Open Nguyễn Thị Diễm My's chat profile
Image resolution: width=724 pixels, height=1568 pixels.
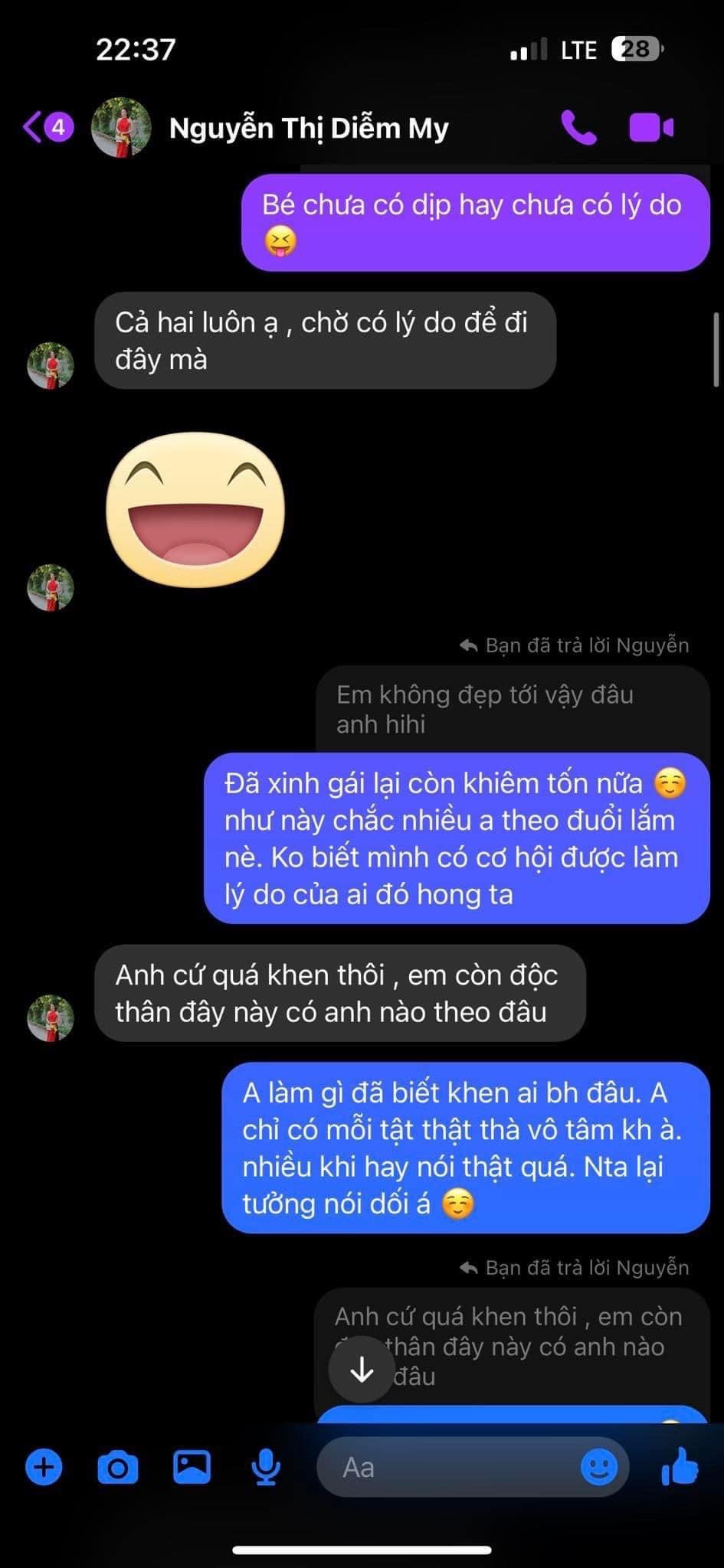coord(308,129)
